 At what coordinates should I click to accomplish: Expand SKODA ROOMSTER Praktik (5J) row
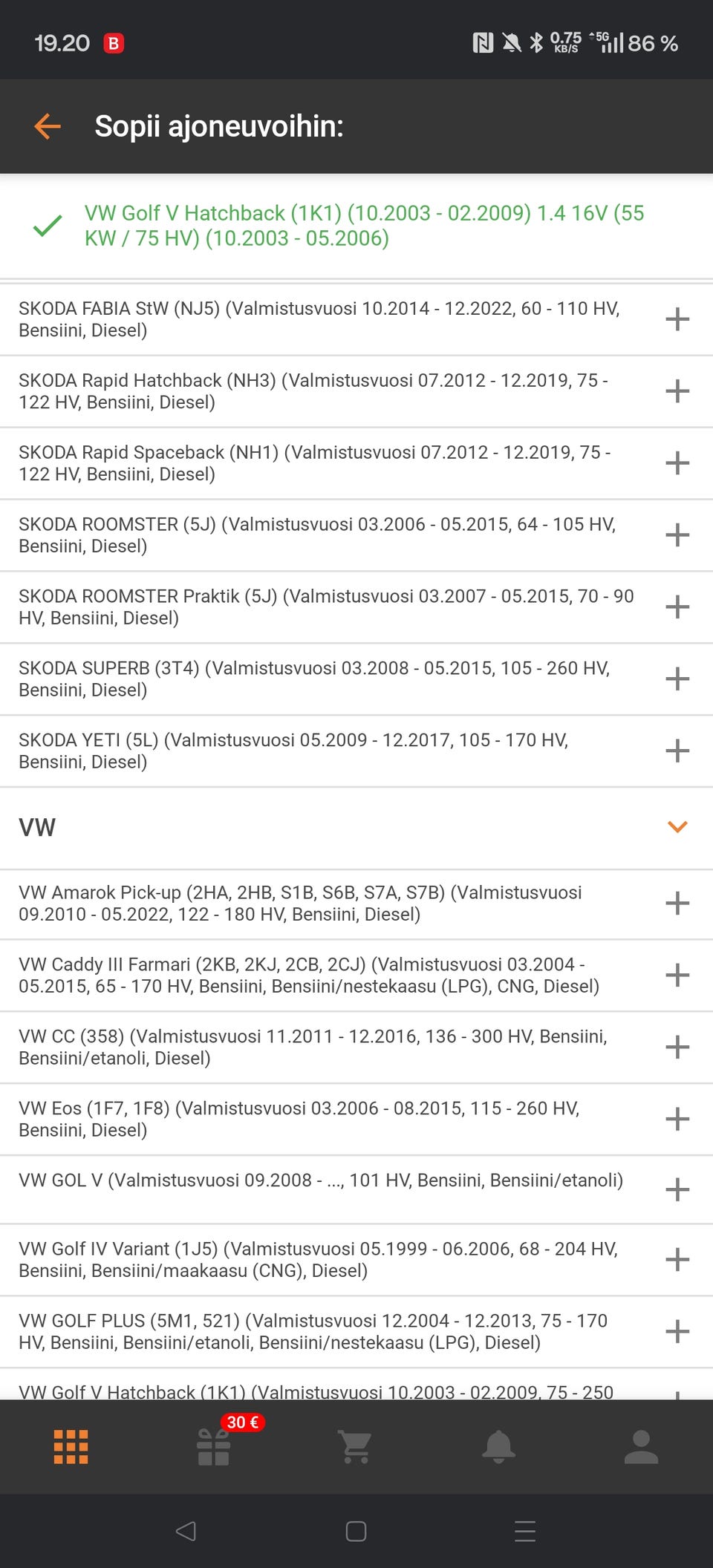[x=677, y=607]
